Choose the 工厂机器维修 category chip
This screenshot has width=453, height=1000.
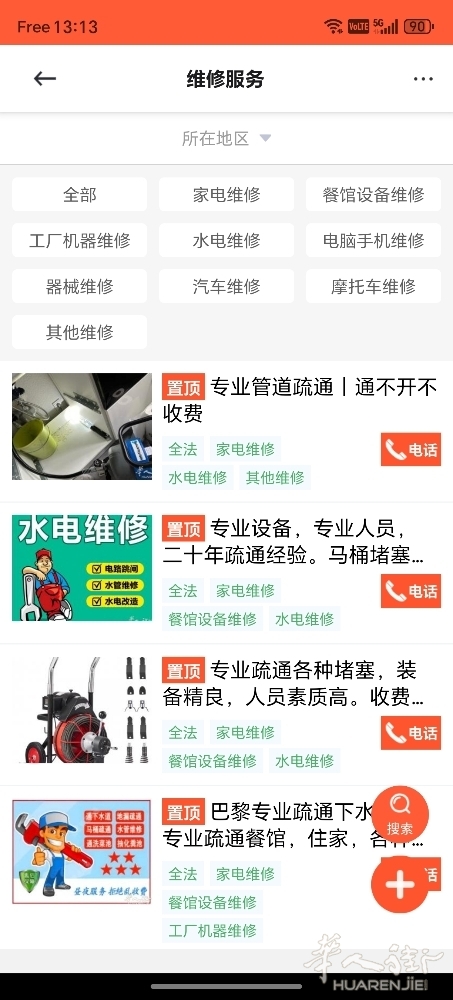[80, 240]
